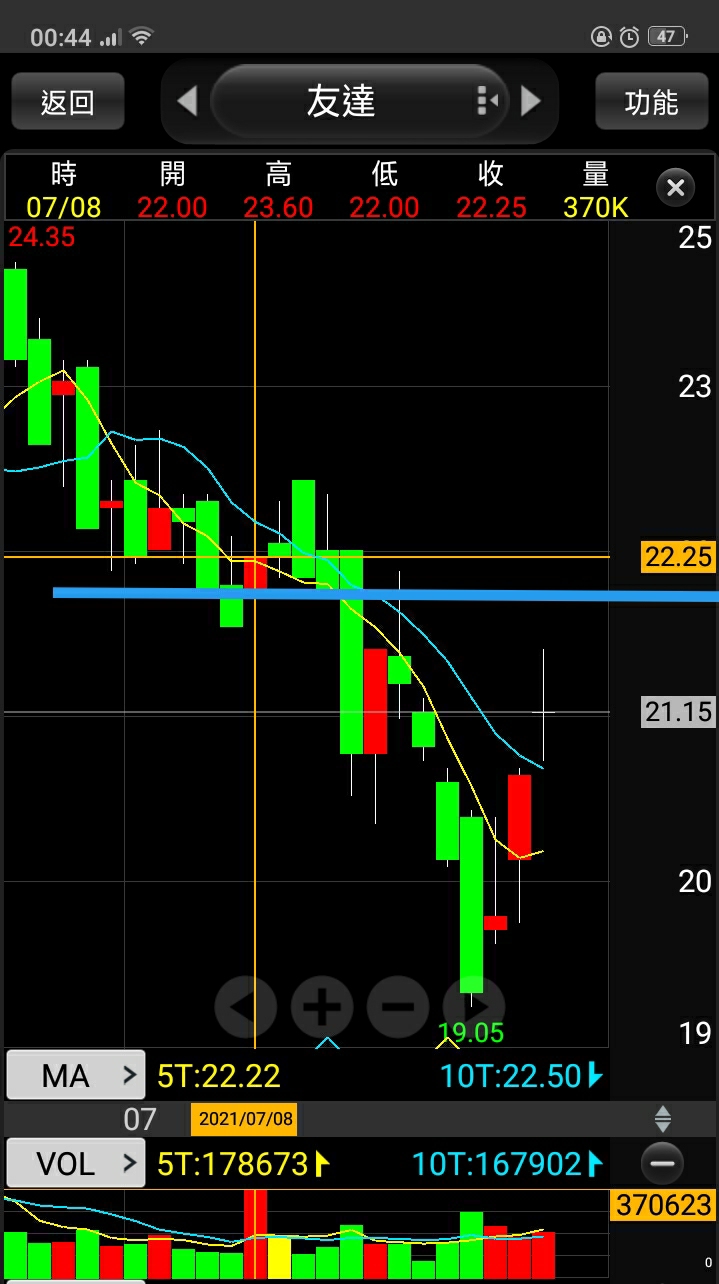
Task: Move chart cursor right
Action: tap(474, 1006)
